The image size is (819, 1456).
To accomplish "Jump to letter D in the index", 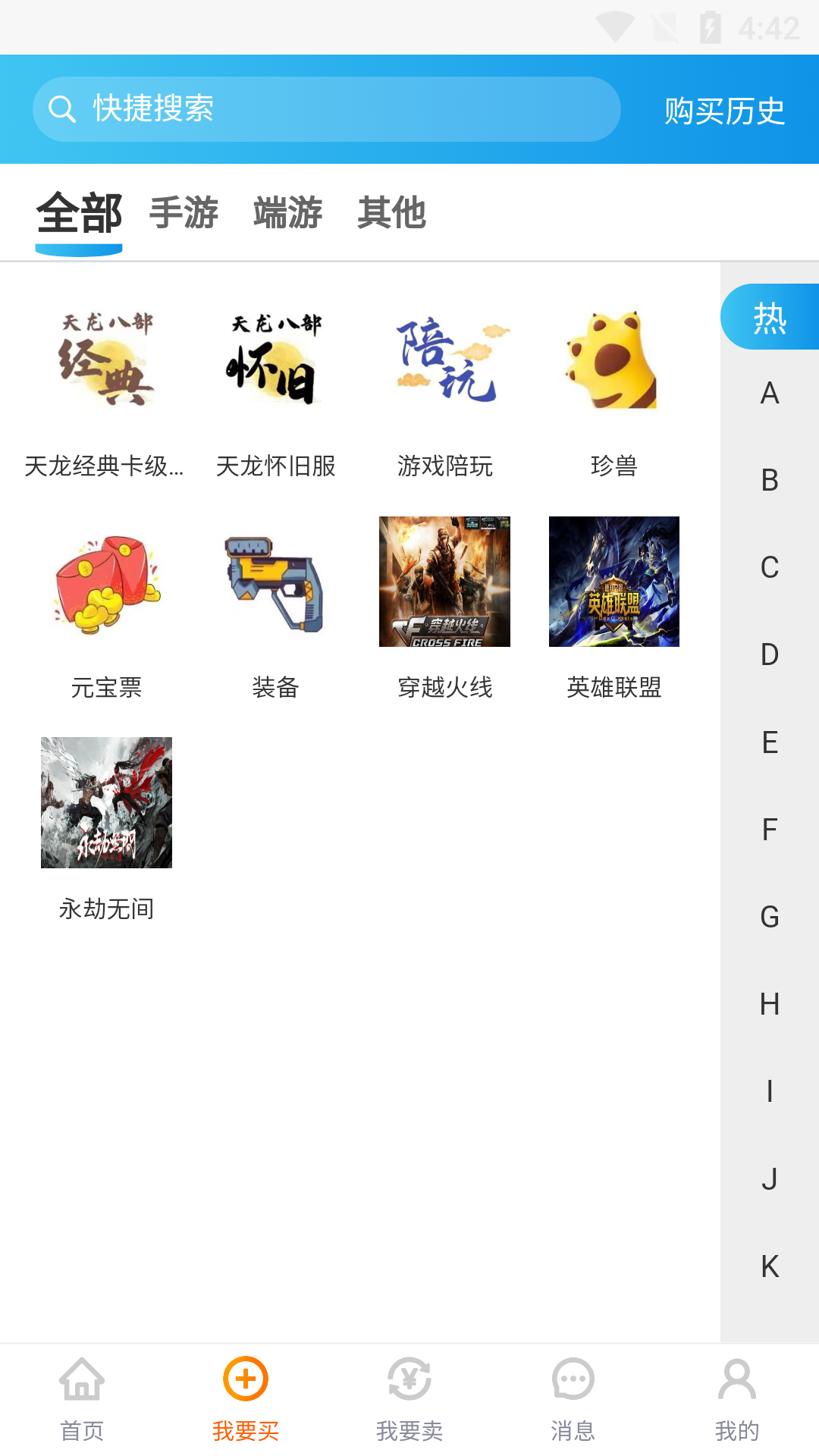I will [x=769, y=654].
